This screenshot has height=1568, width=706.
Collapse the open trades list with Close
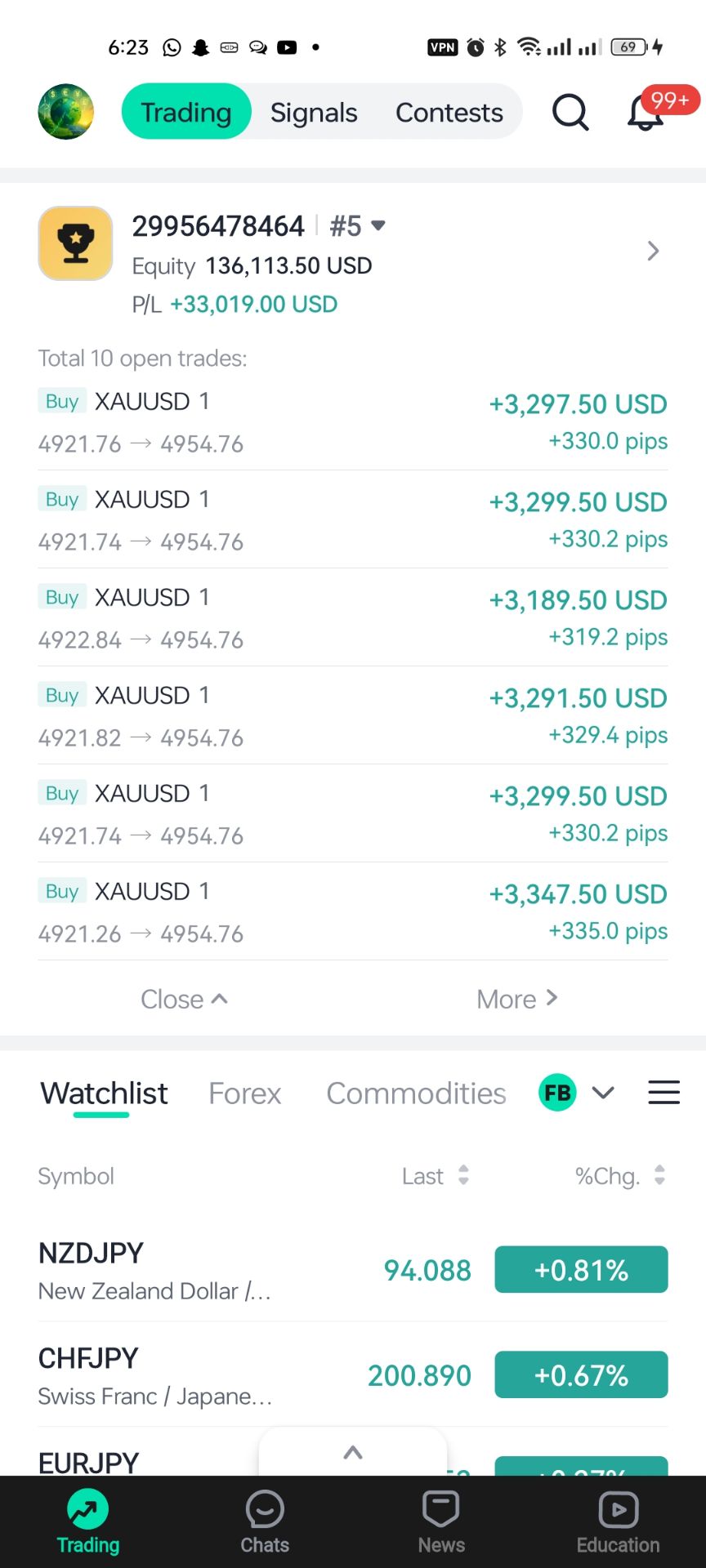point(184,999)
